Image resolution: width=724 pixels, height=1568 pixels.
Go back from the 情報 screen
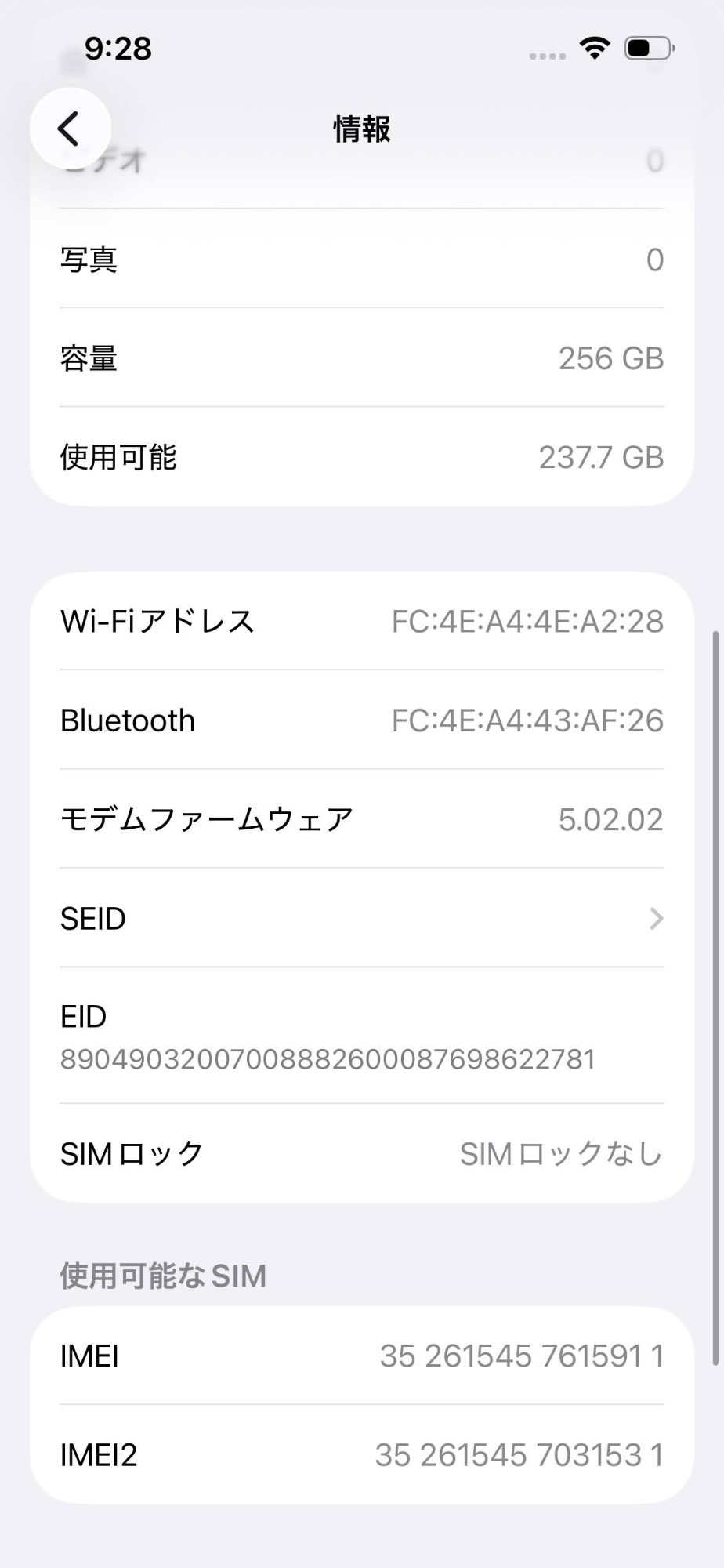coord(70,129)
